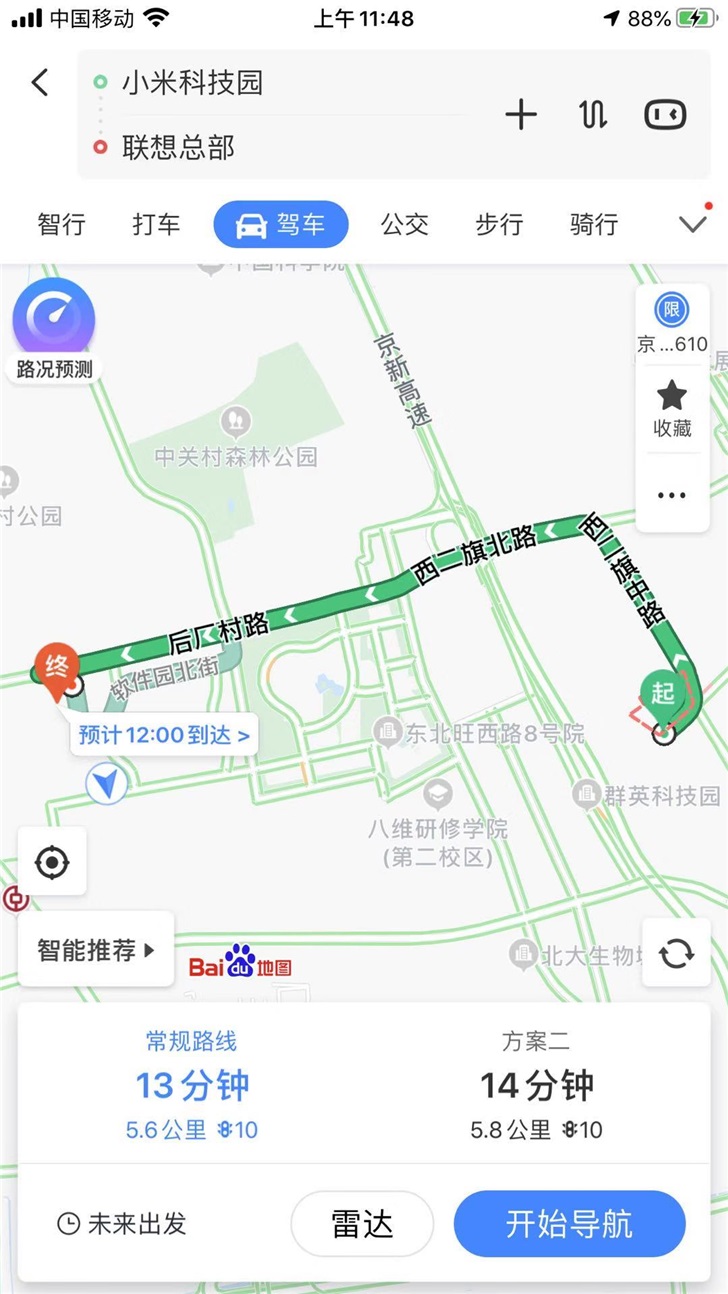
Task: Switch to the 打车 tab
Action: coord(156,224)
